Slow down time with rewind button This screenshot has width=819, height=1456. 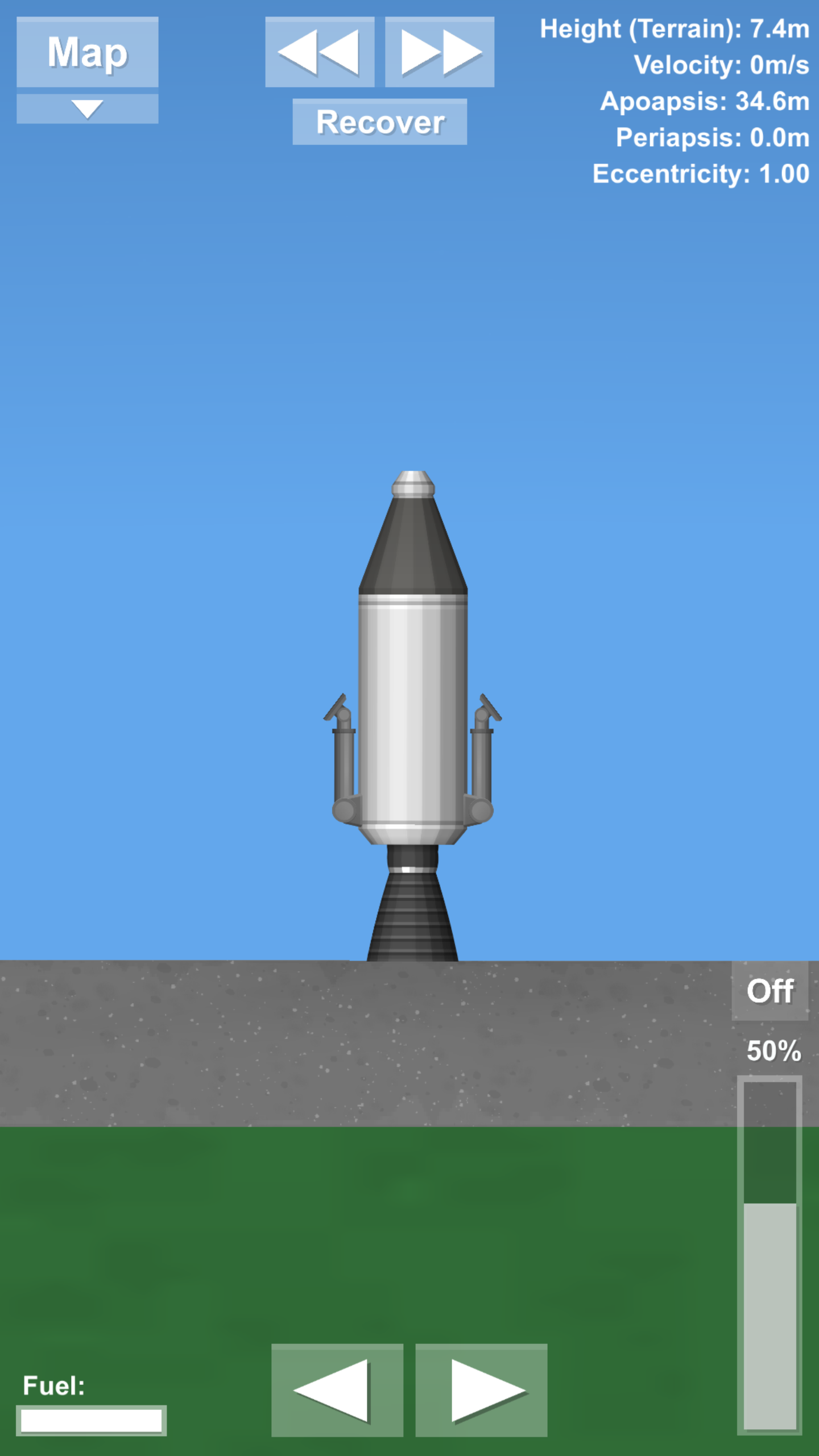tap(320, 52)
